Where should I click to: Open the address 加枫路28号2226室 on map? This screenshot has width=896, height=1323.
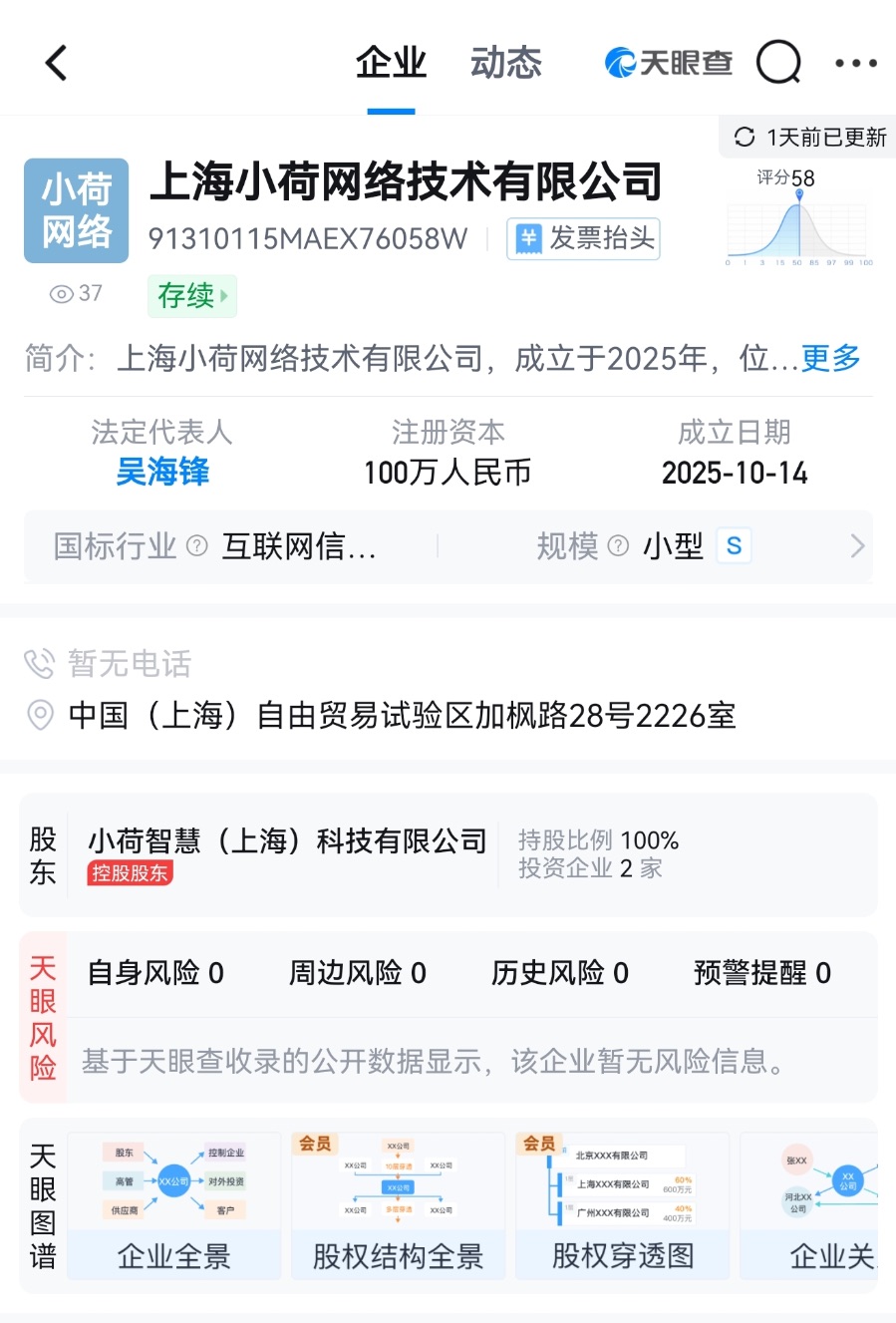click(x=402, y=715)
